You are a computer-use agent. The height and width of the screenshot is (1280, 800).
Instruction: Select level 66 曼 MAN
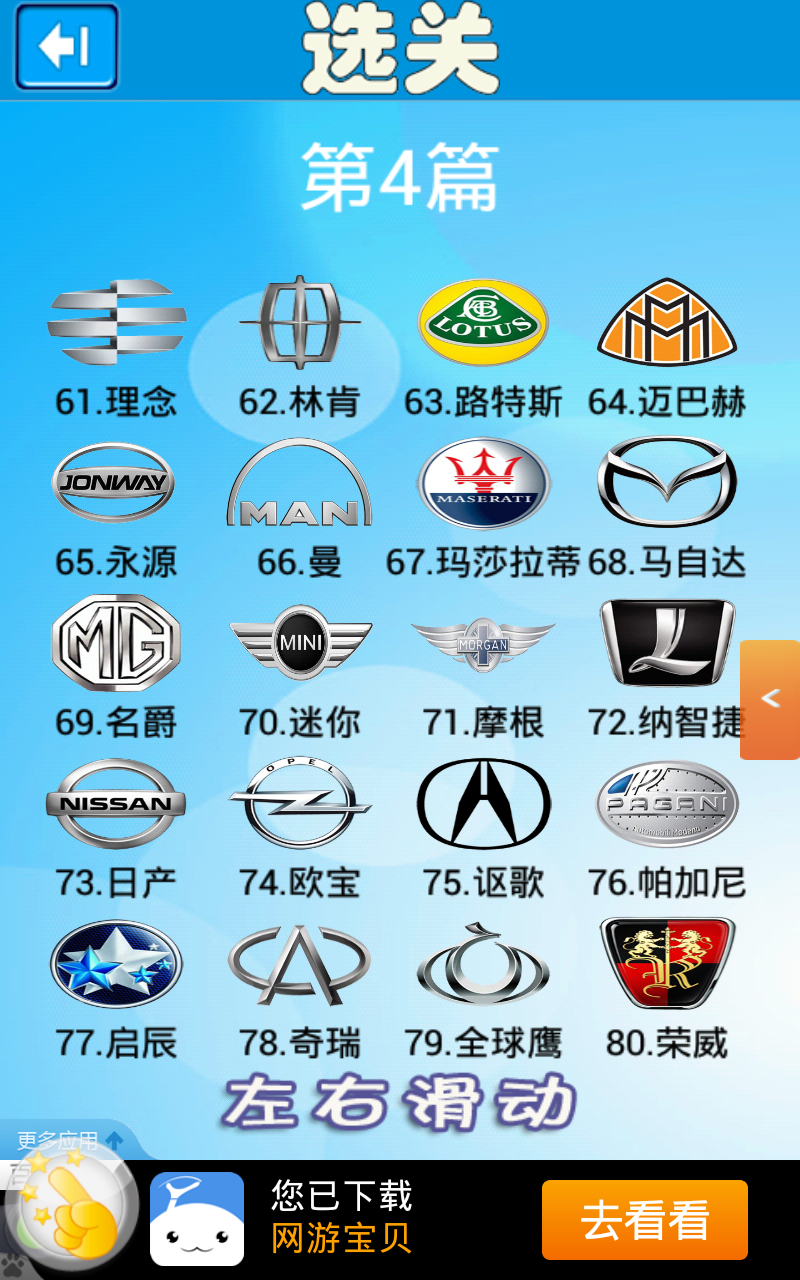[300, 483]
